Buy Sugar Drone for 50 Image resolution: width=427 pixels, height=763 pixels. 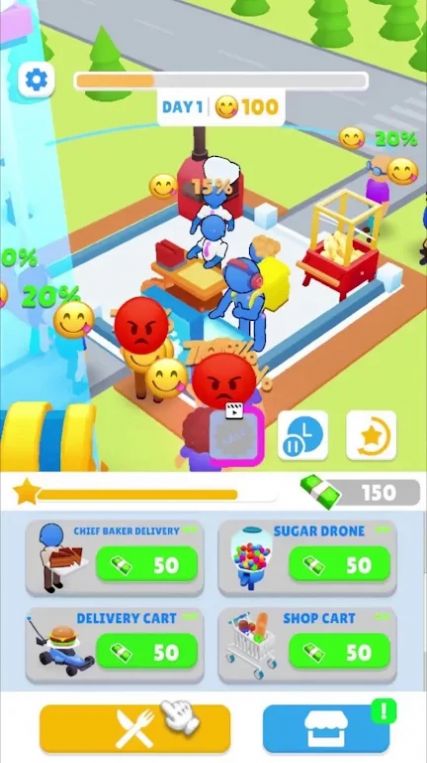tap(339, 564)
